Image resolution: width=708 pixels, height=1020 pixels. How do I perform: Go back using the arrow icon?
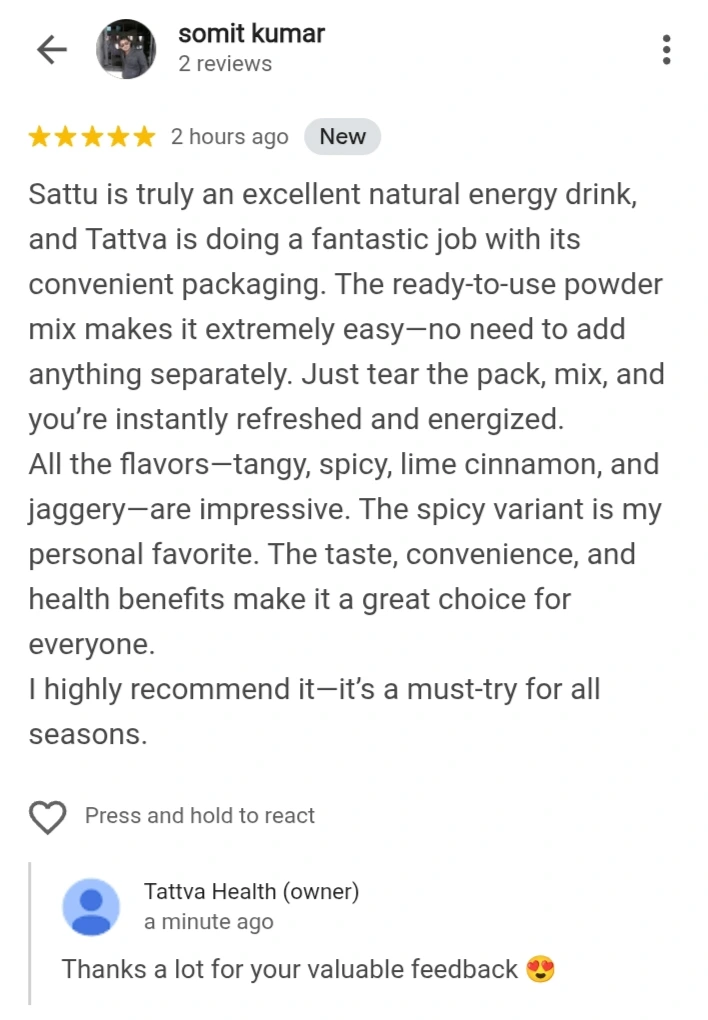pyautogui.click(x=51, y=50)
